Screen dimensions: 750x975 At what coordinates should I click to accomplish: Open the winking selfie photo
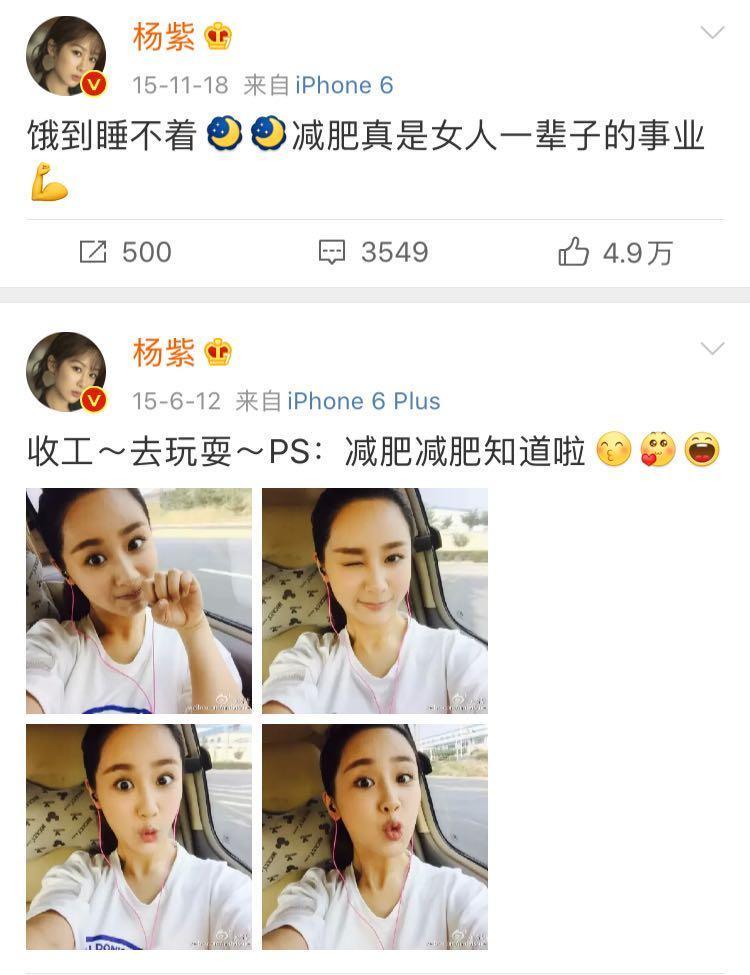[x=375, y=600]
